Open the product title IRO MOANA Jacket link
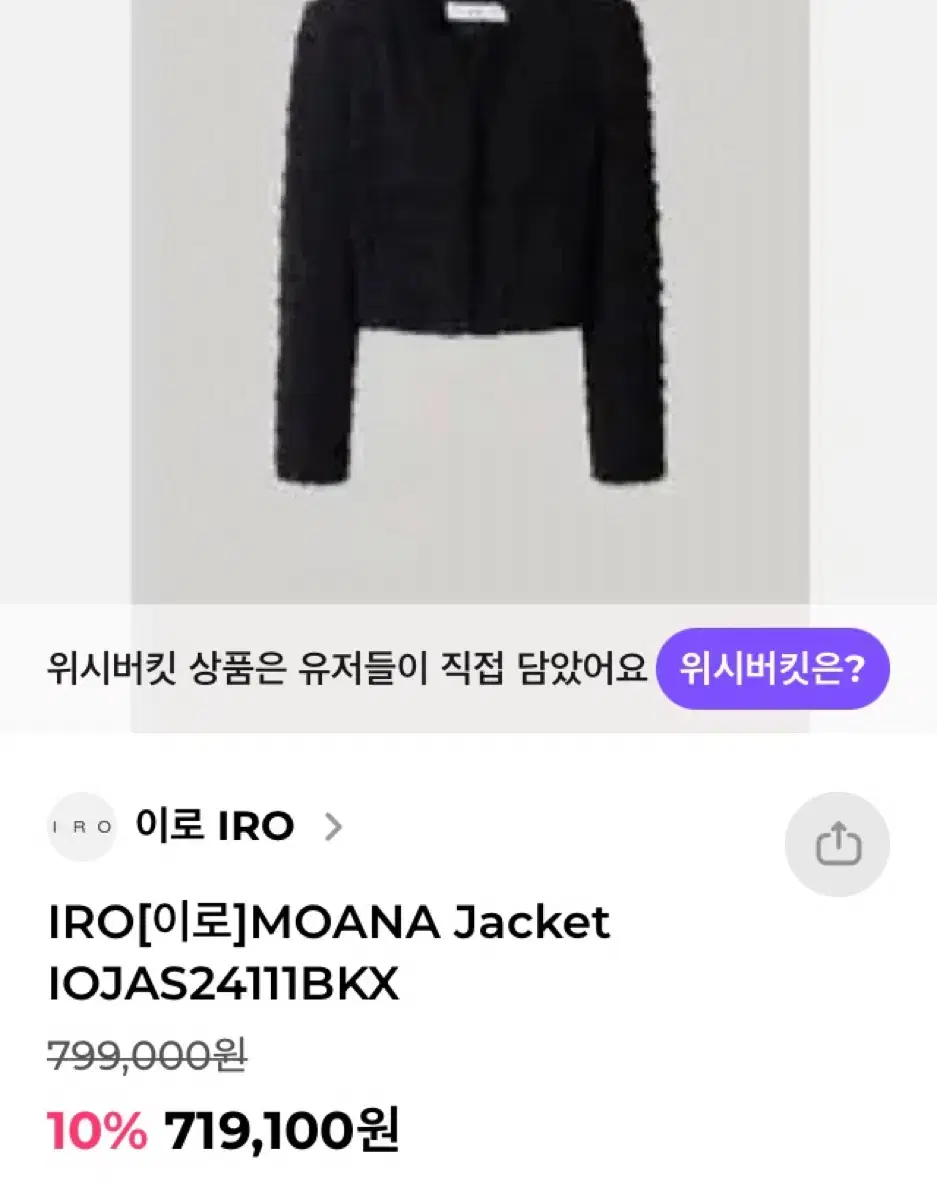 pyautogui.click(x=328, y=923)
